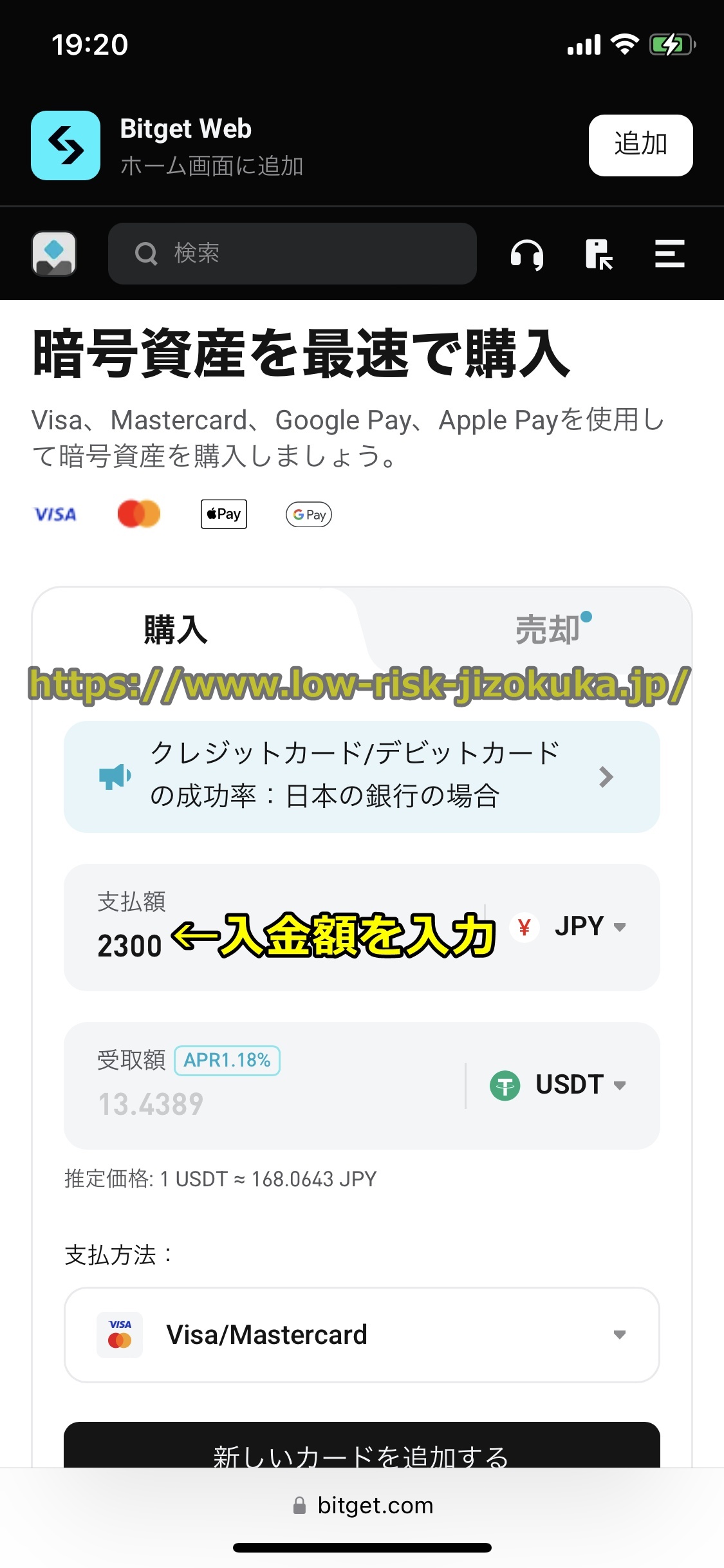Tap the lock icon next to bitget.com

(x=299, y=1504)
